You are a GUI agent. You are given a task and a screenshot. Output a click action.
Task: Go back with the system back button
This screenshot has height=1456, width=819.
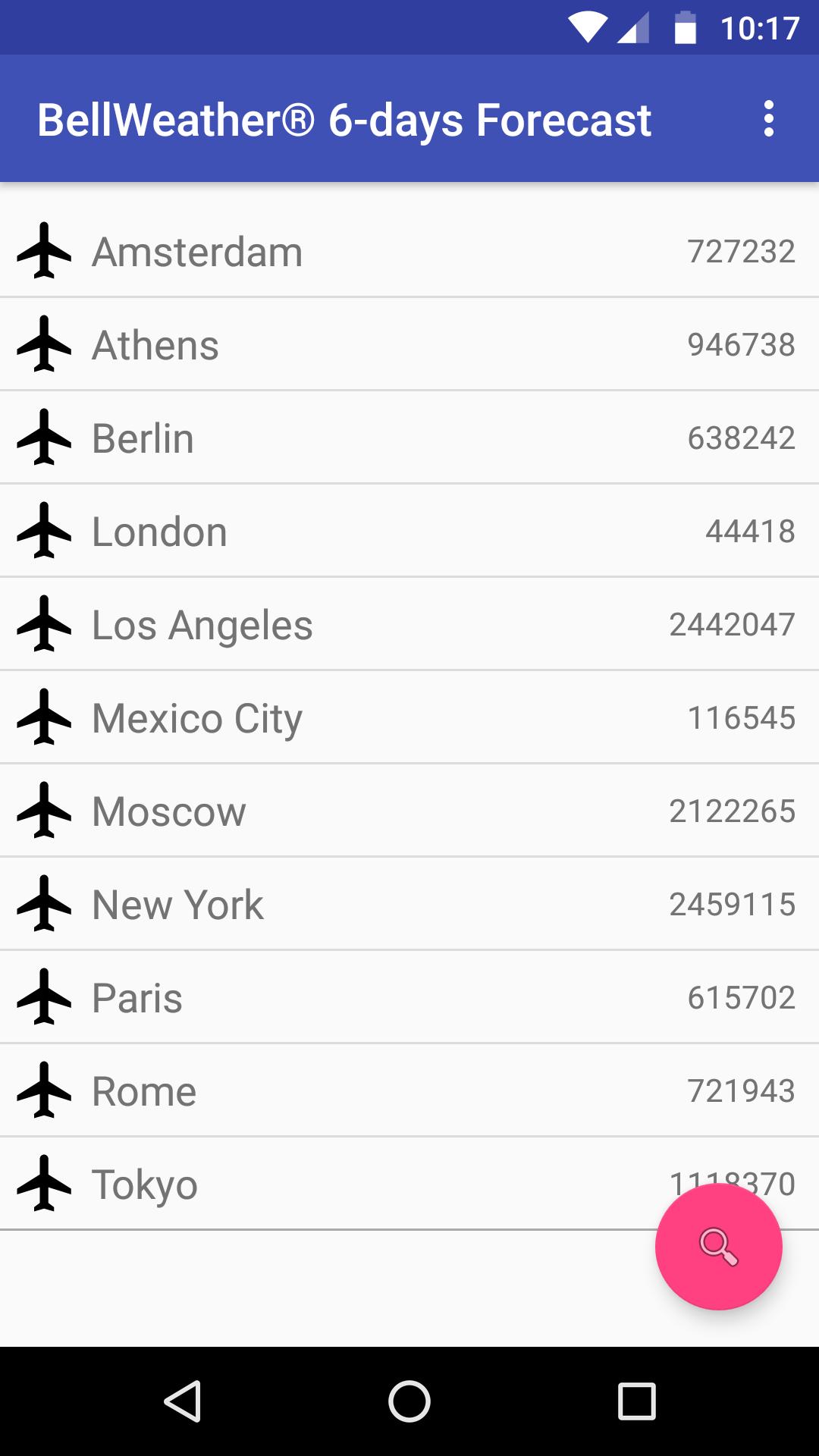(x=182, y=1401)
